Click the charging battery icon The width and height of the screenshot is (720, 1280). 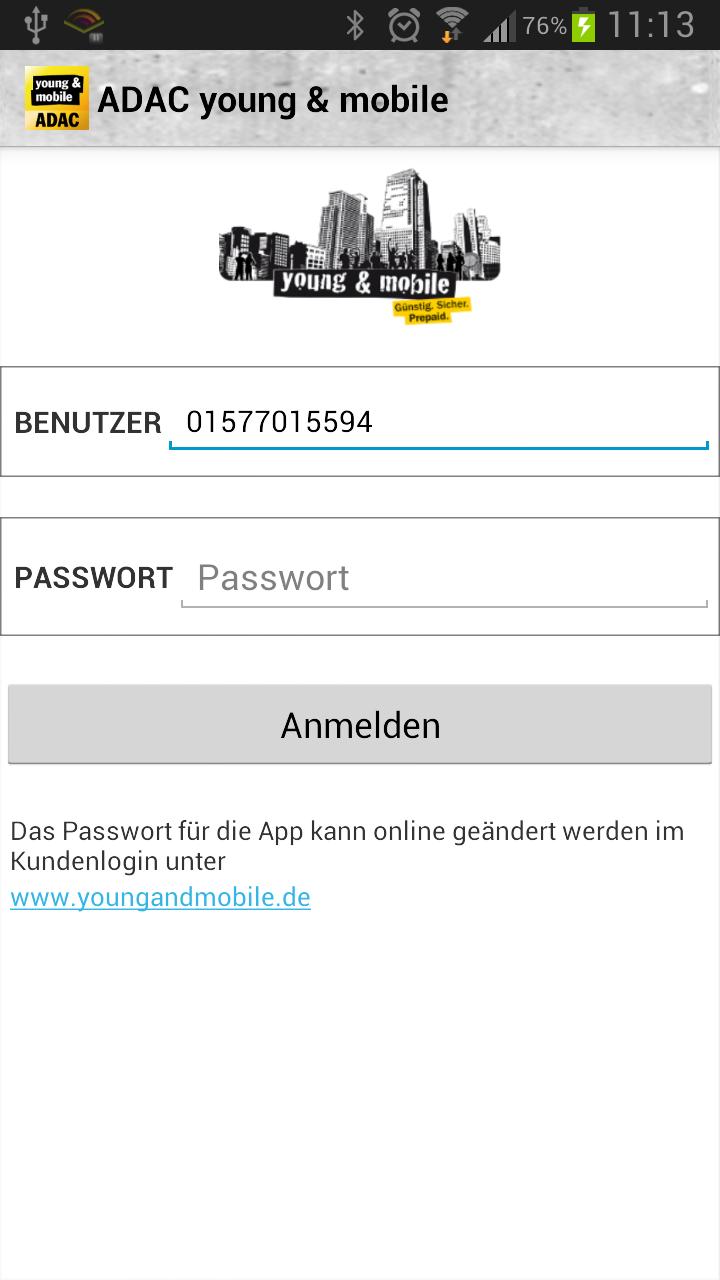click(584, 25)
